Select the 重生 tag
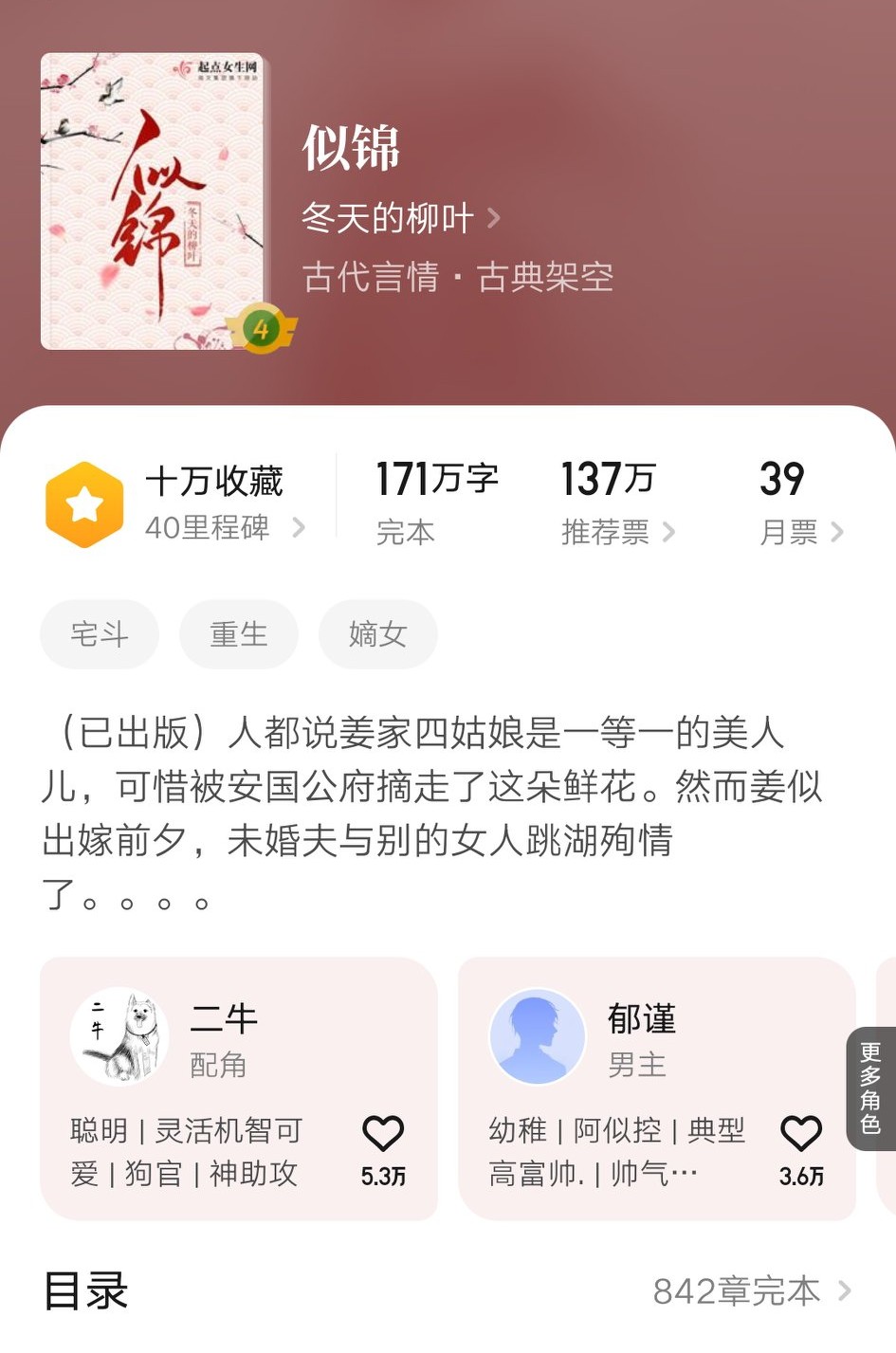The height and width of the screenshot is (1353, 896). (x=238, y=635)
